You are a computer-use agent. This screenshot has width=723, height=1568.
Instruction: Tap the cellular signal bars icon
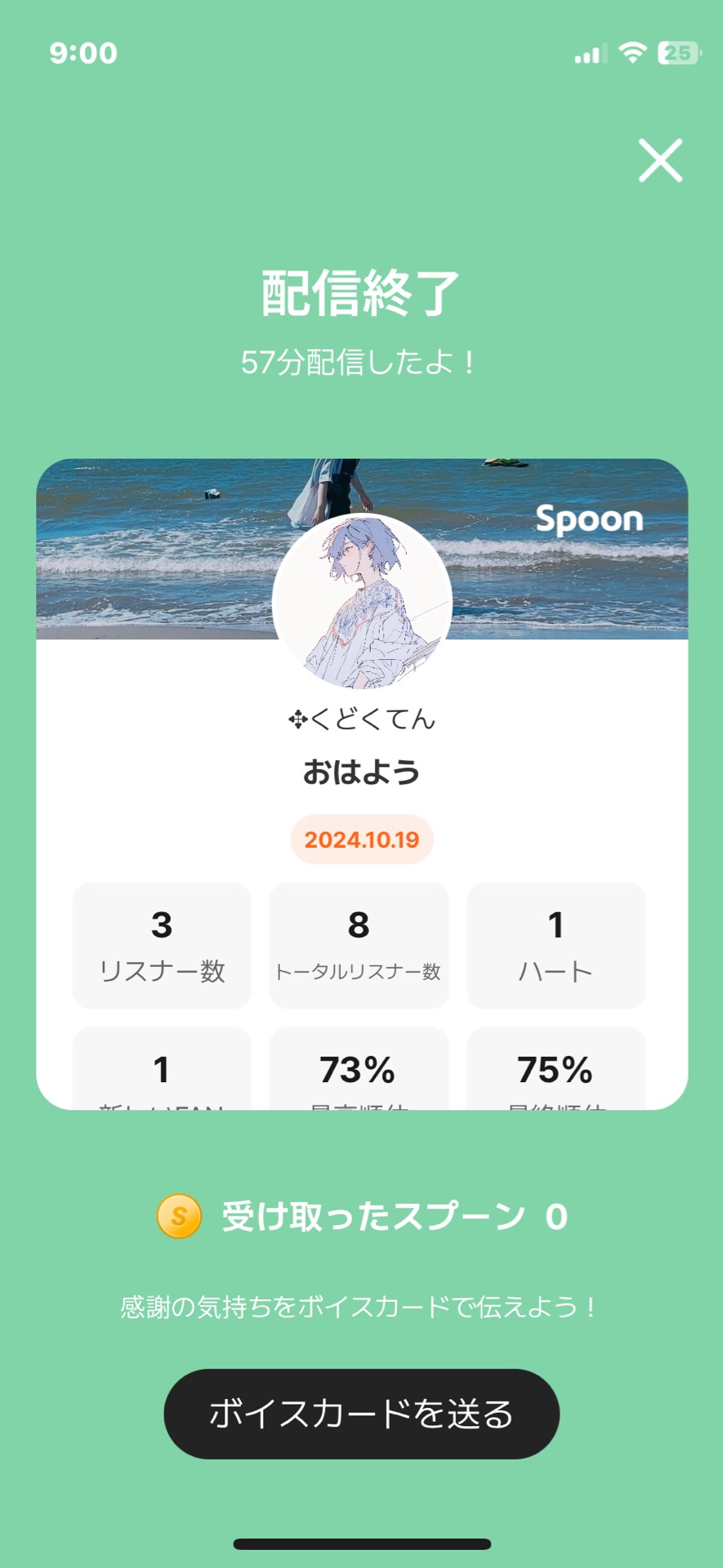coord(591,51)
